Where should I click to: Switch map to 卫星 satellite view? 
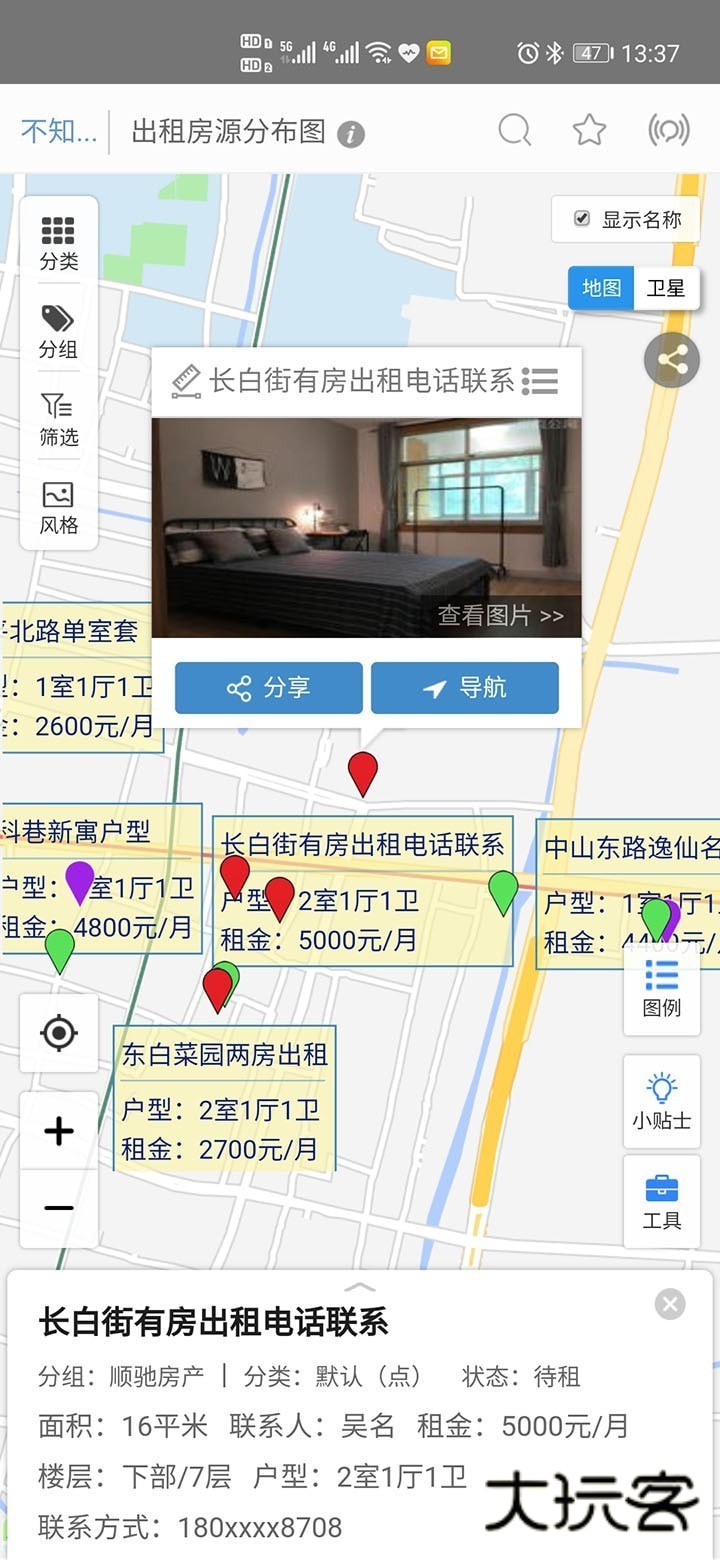[666, 288]
